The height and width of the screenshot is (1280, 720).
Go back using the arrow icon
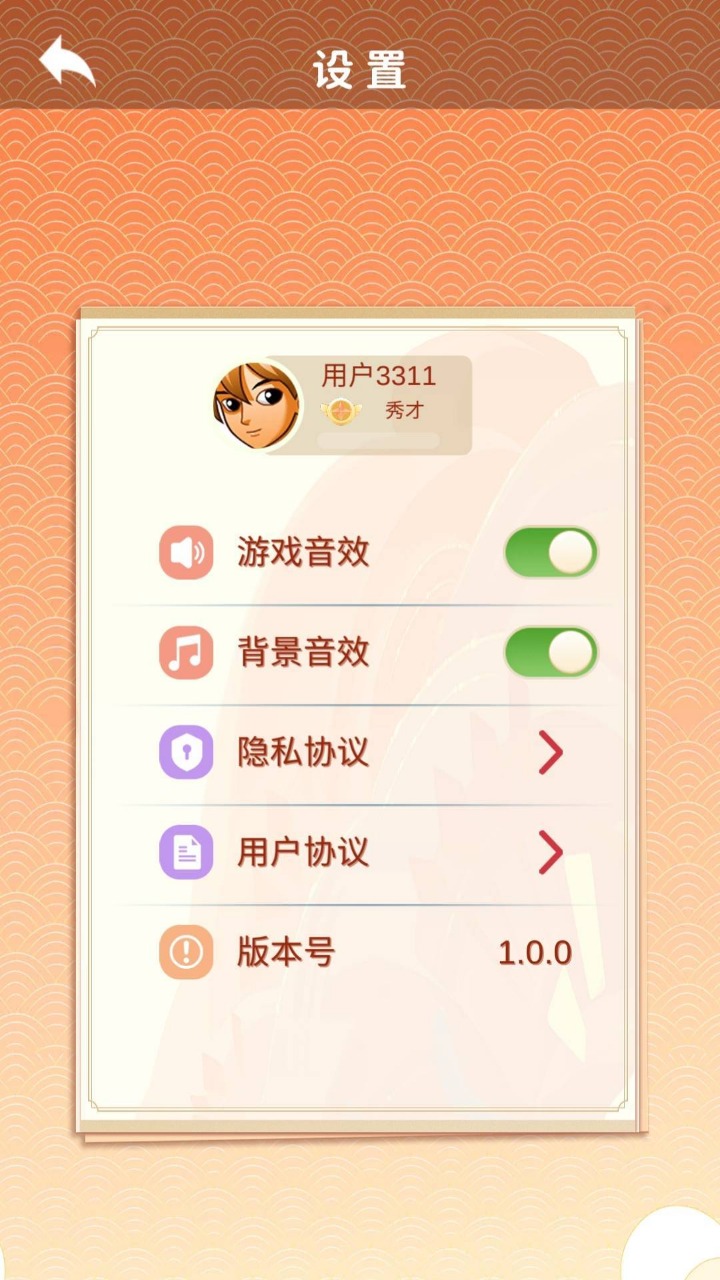click(x=66, y=61)
